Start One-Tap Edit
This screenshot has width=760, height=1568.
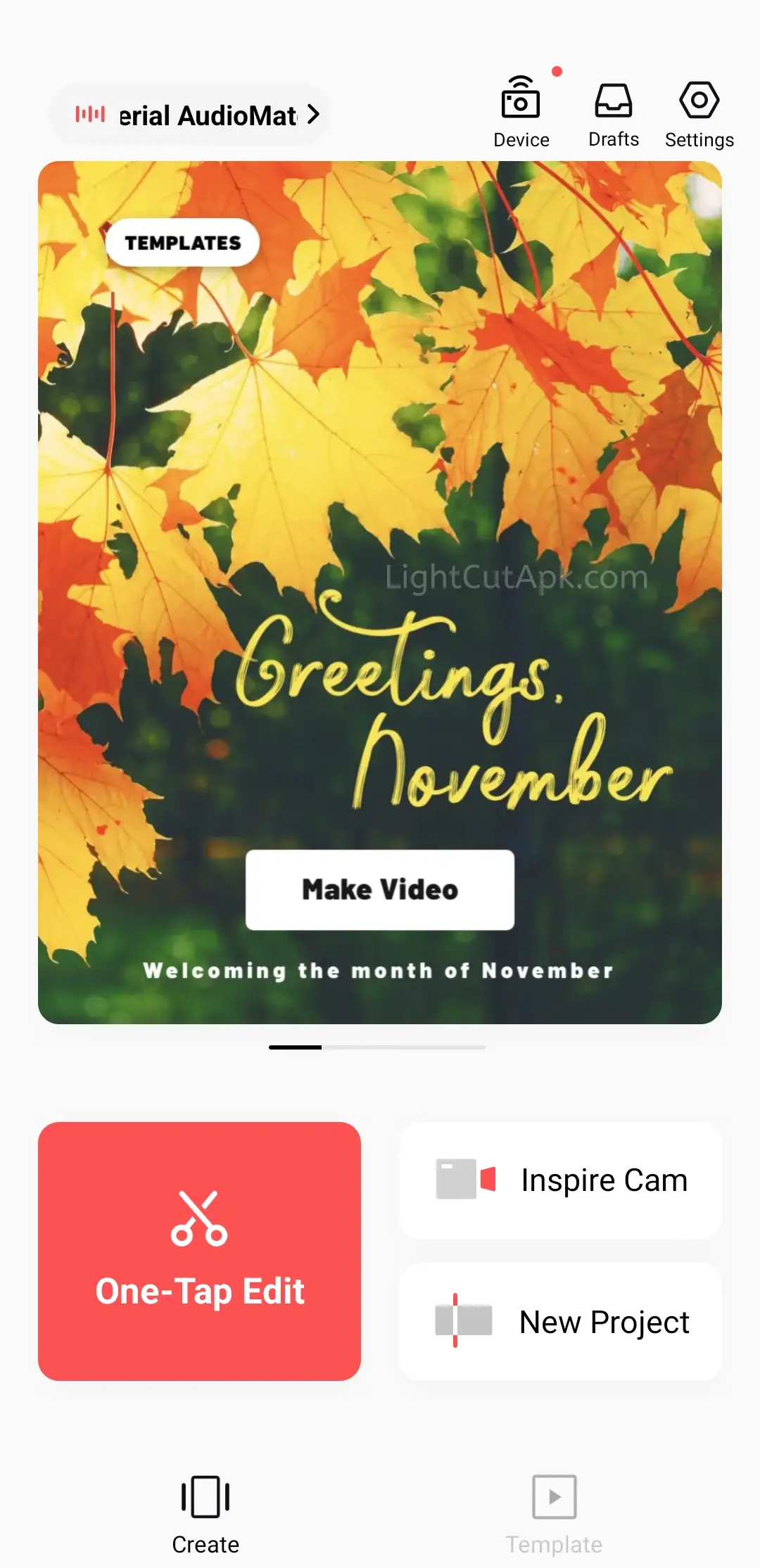(x=200, y=1251)
